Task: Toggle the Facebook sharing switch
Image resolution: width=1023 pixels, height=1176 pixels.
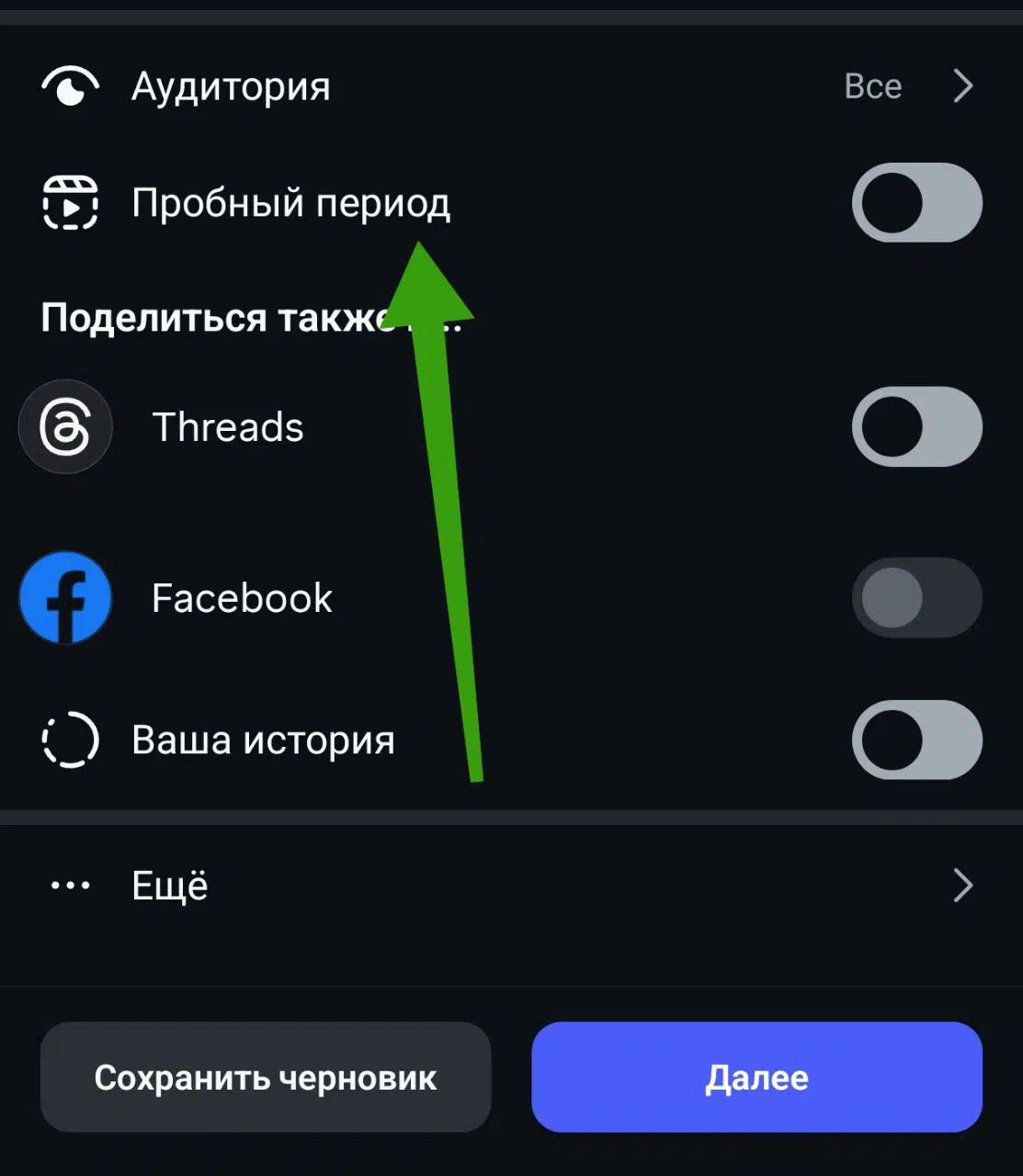Action: click(916, 598)
